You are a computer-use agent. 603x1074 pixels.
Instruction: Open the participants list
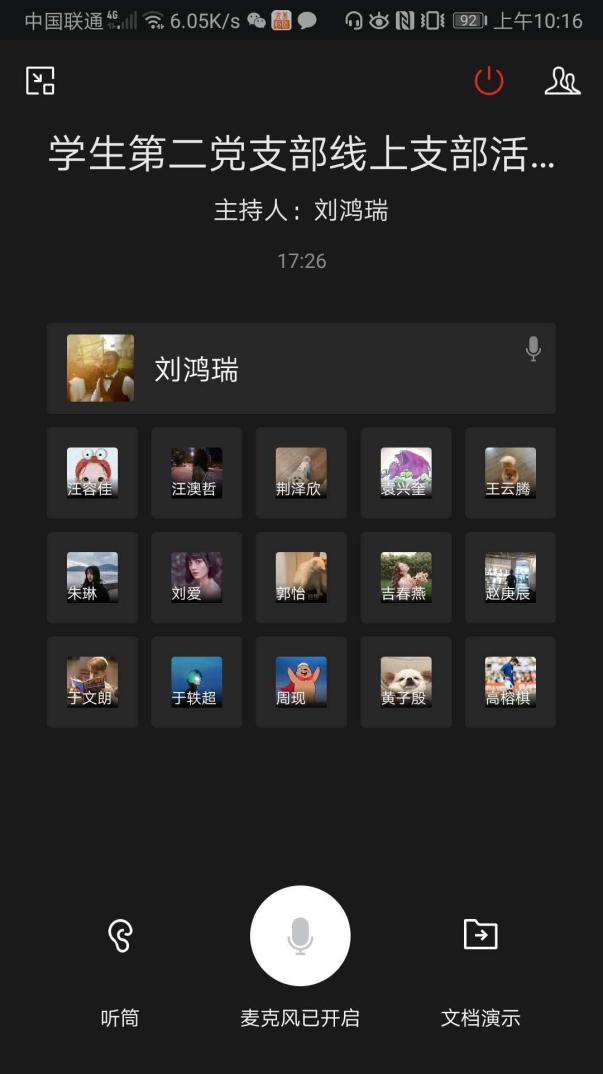tap(562, 81)
